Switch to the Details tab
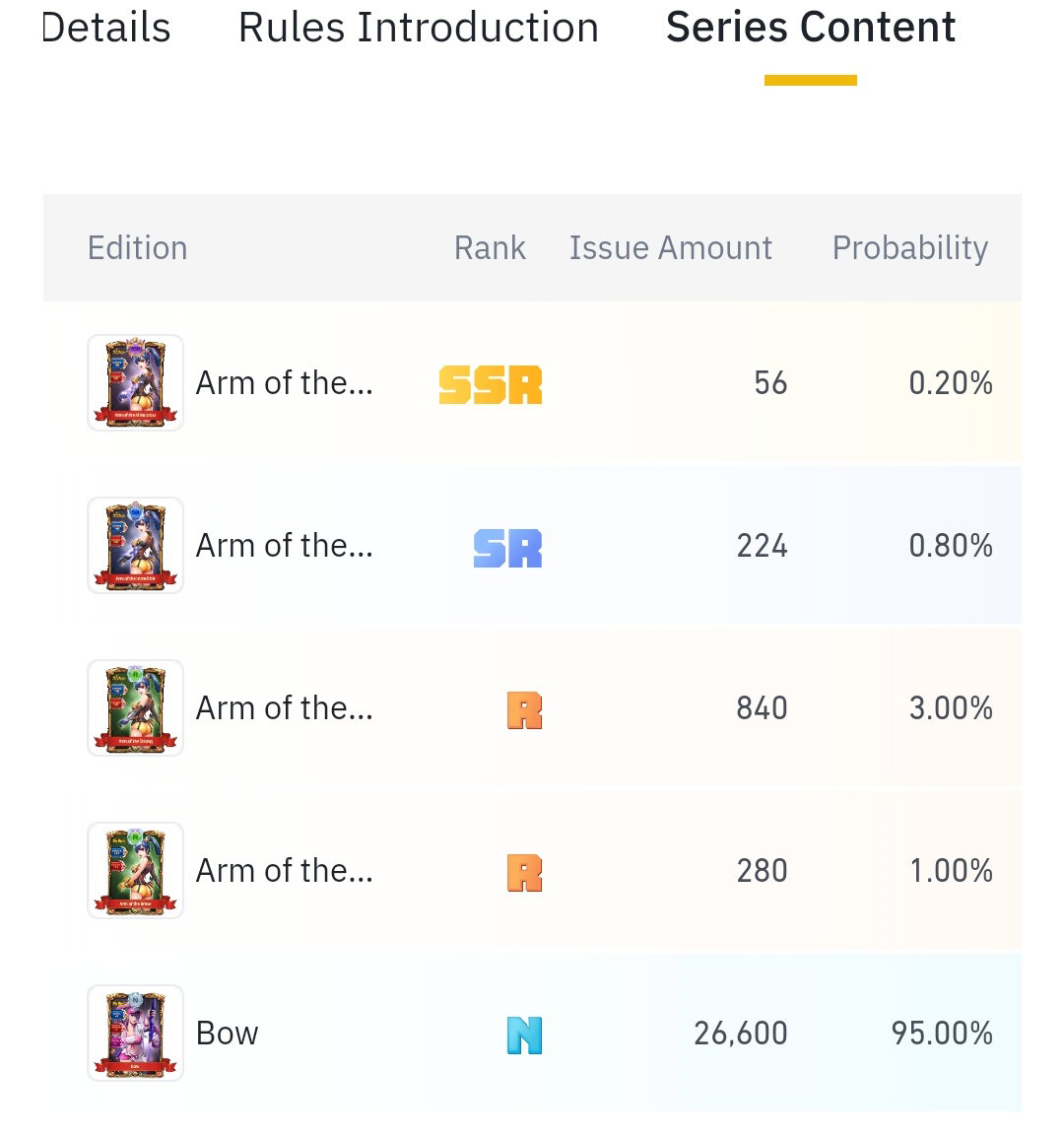The height and width of the screenshot is (1136, 1064). tap(105, 28)
